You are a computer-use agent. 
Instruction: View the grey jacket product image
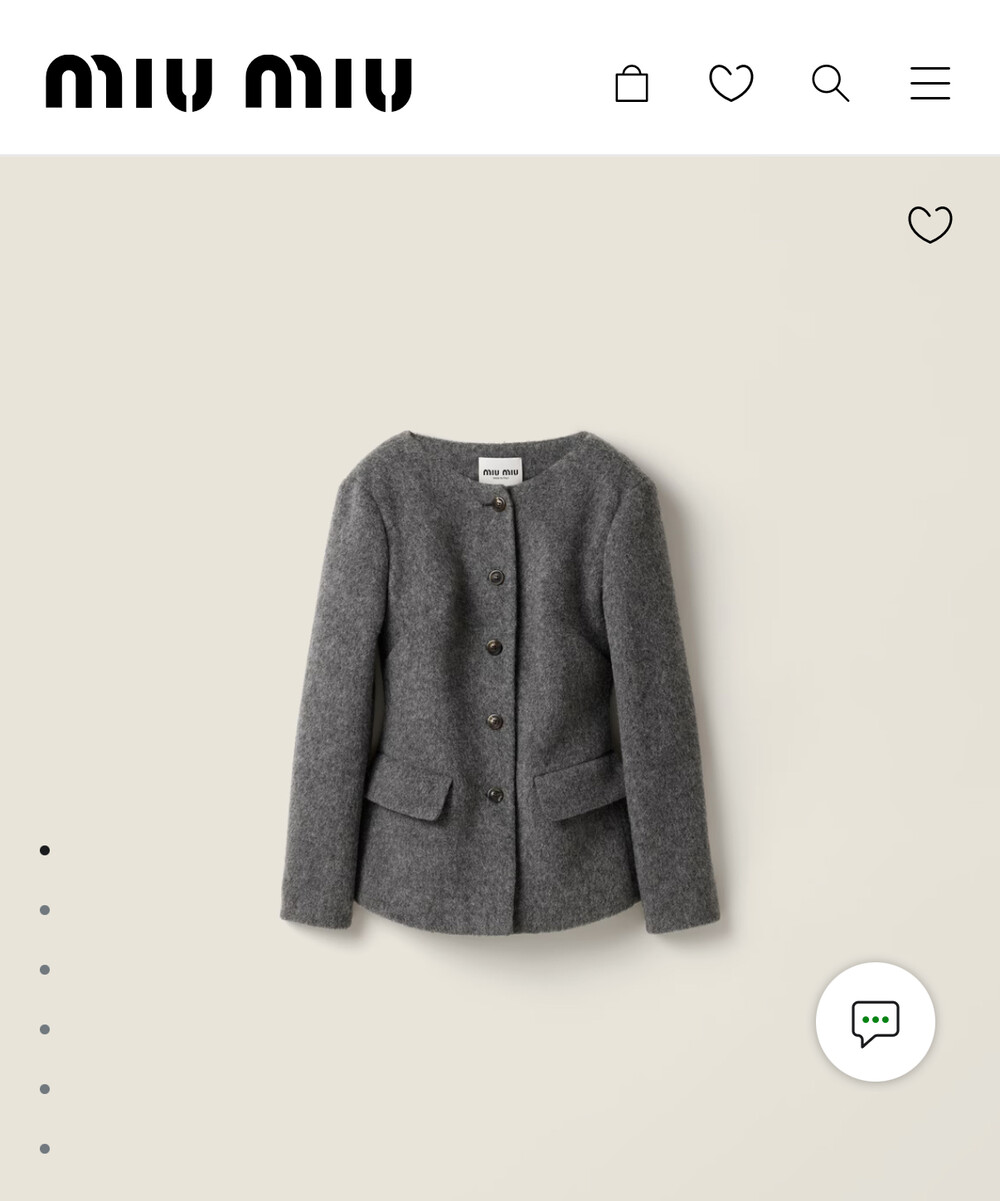(x=500, y=680)
